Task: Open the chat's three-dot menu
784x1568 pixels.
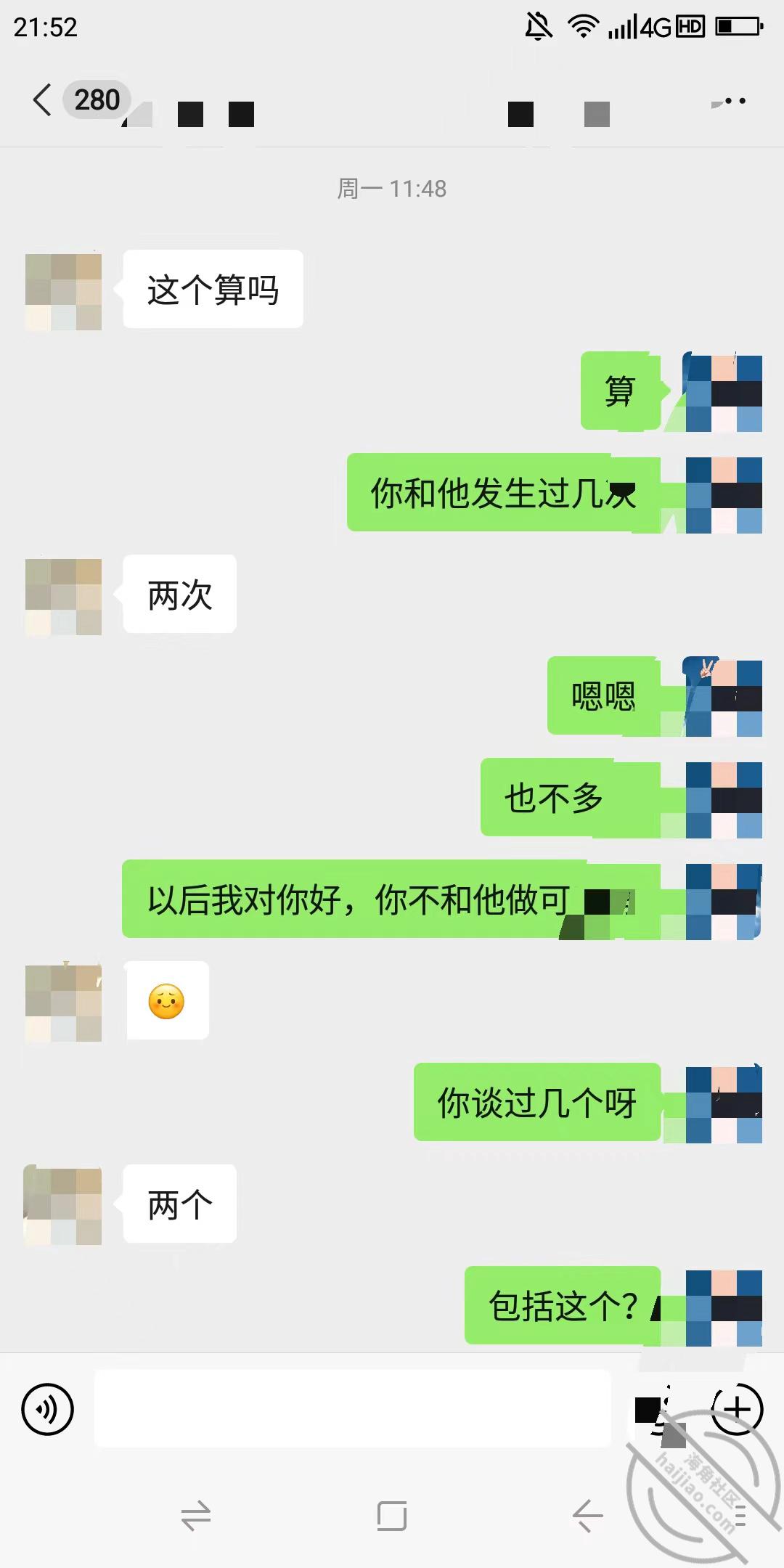Action: coord(730,101)
